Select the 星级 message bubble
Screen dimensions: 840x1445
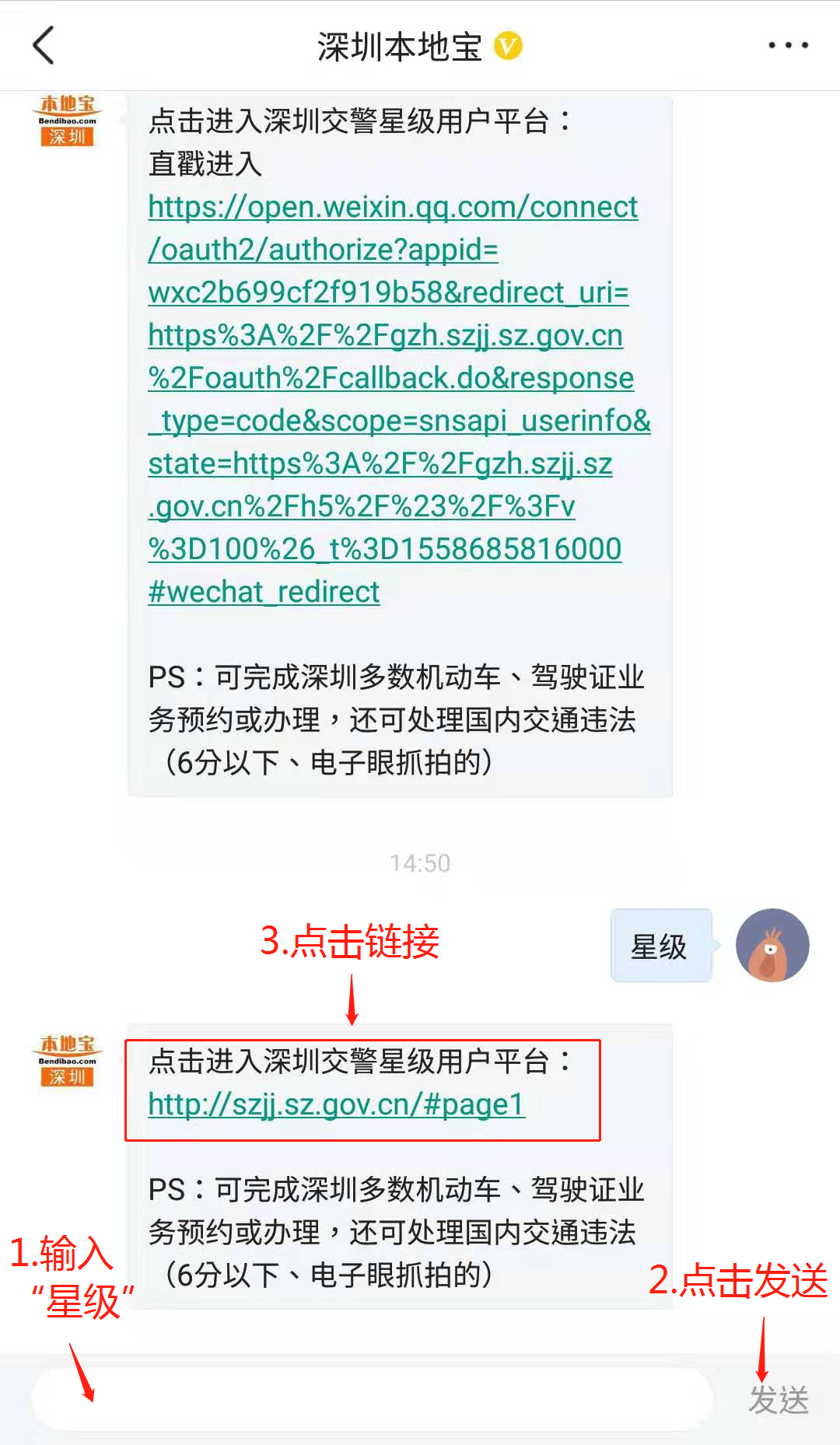[x=660, y=946]
